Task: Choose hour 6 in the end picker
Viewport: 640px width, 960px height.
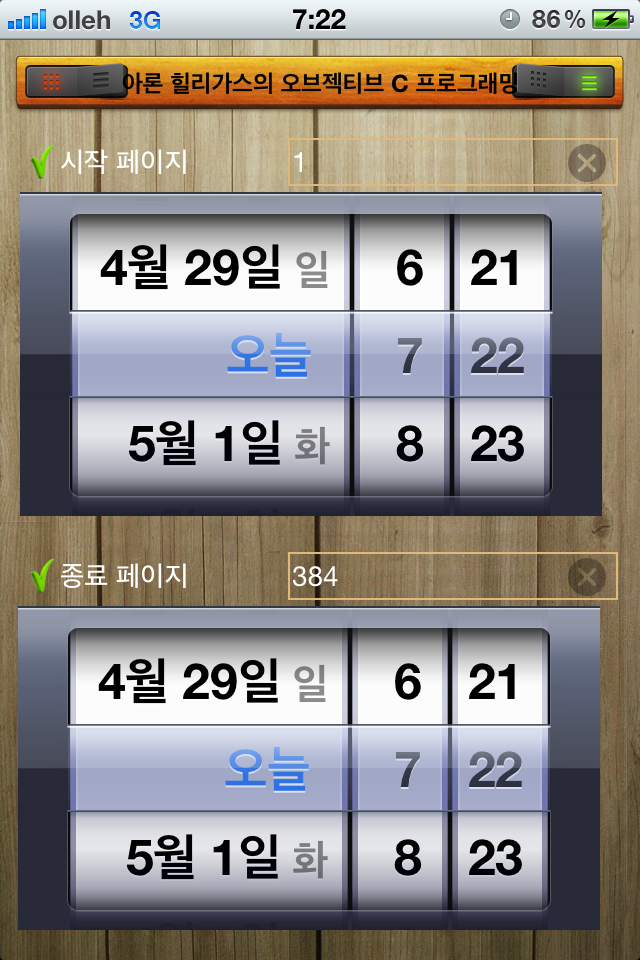Action: (x=408, y=683)
